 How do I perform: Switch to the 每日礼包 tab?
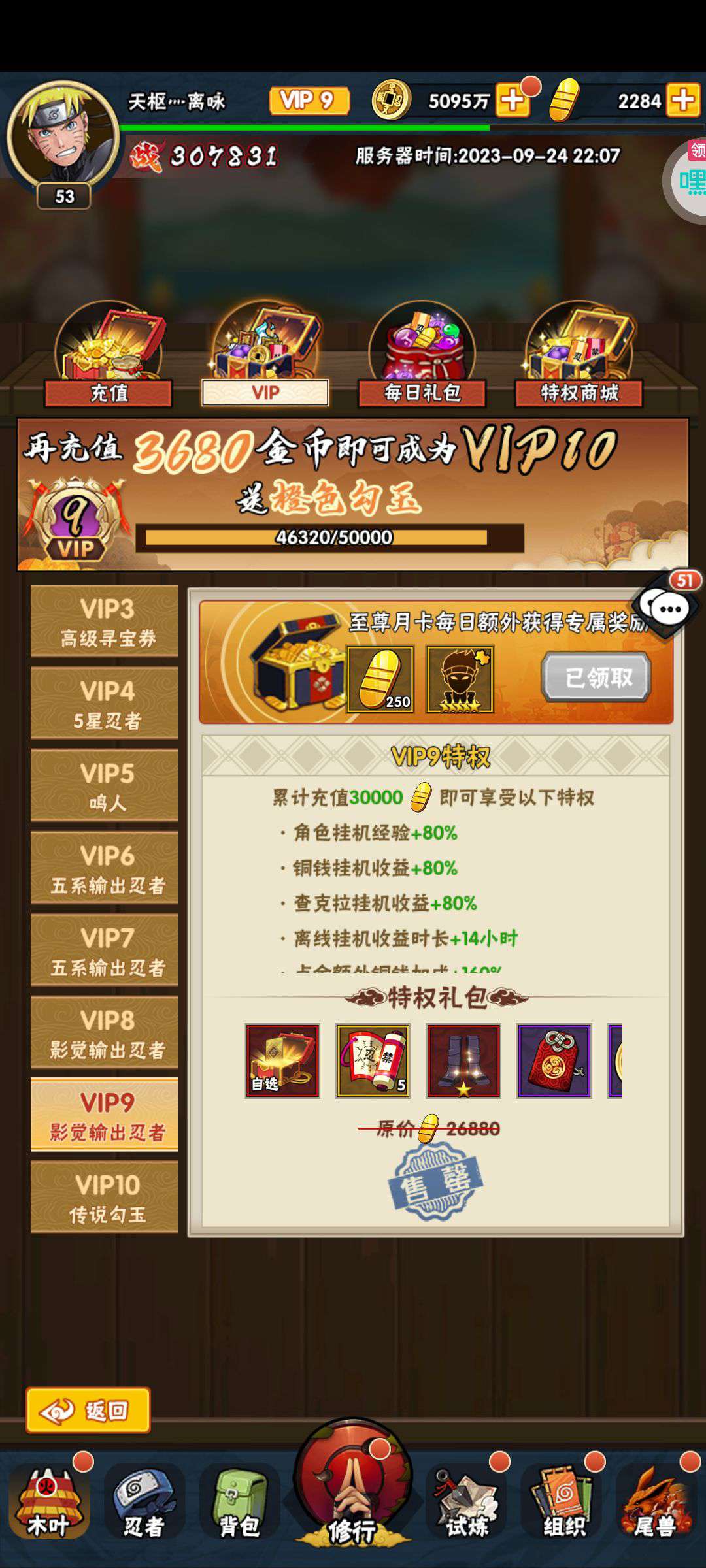[x=422, y=356]
